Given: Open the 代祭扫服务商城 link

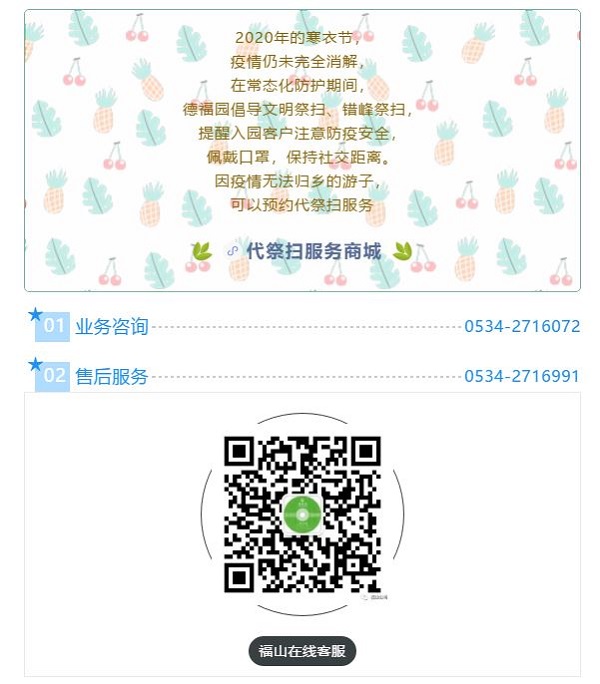Looking at the screenshot, I should [x=312, y=252].
